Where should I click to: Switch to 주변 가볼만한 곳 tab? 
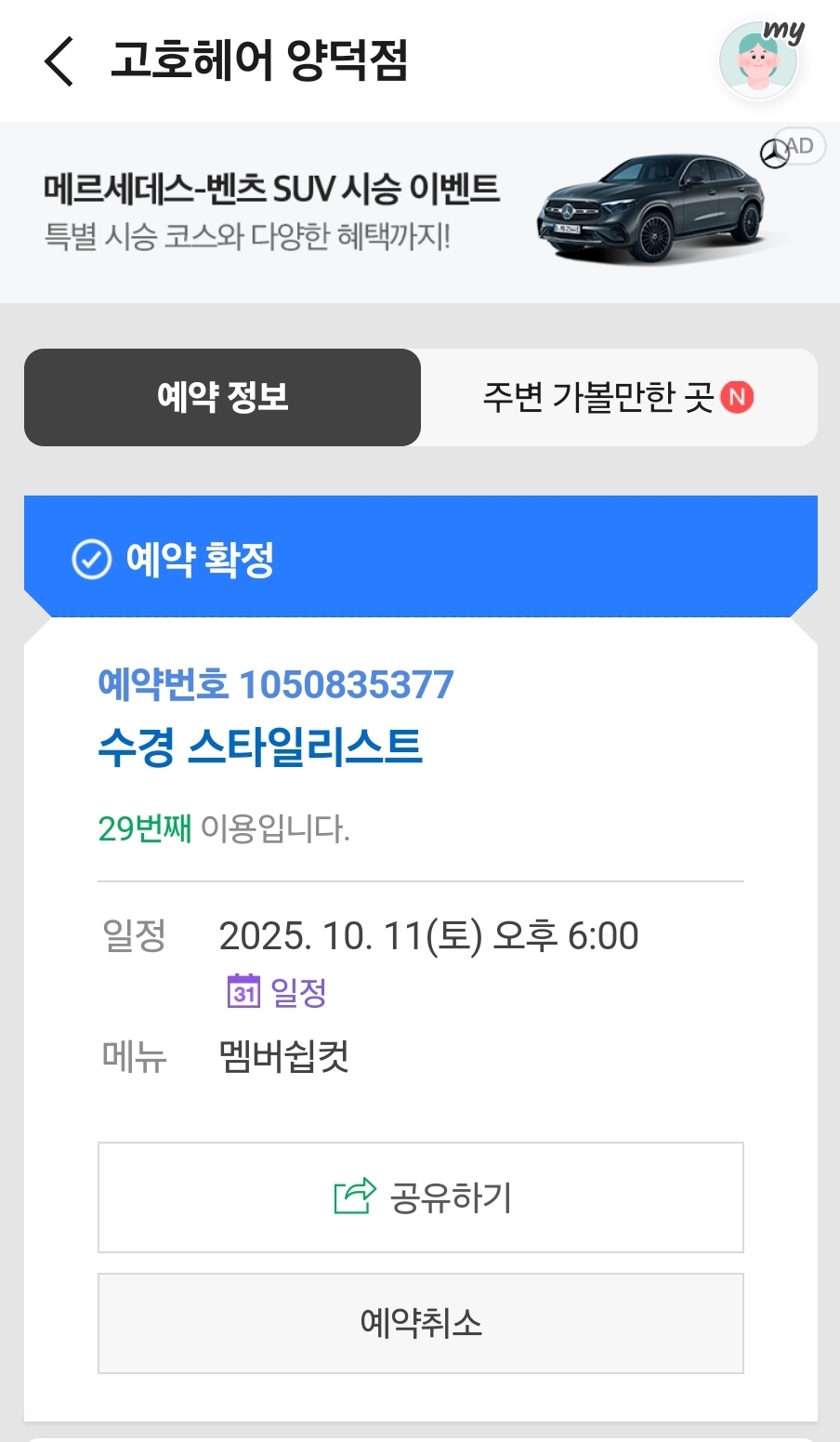click(618, 398)
